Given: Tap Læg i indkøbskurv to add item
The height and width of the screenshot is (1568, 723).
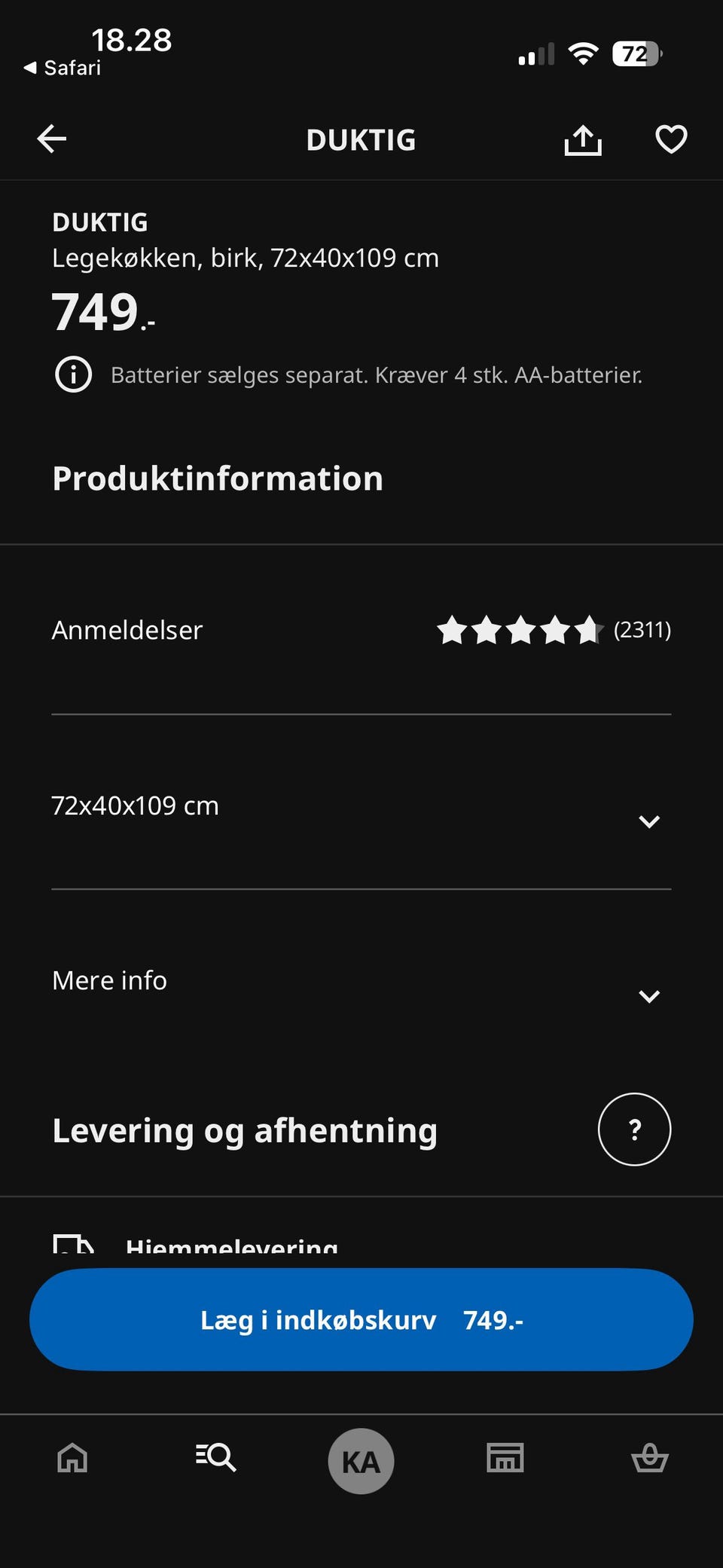Looking at the screenshot, I should point(361,1319).
